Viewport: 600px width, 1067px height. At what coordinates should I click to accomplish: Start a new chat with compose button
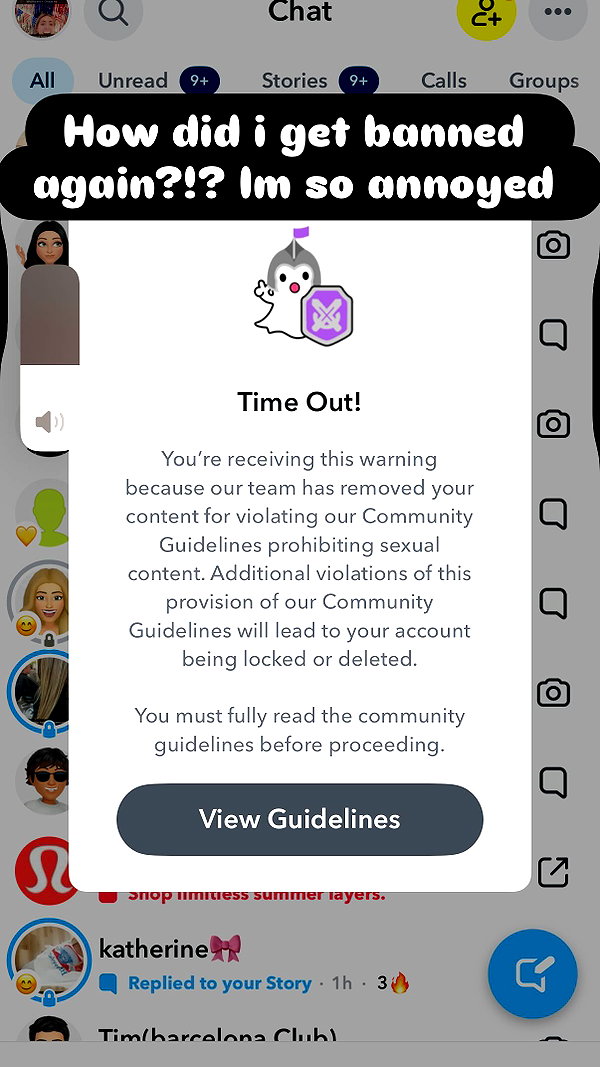pyautogui.click(x=533, y=974)
